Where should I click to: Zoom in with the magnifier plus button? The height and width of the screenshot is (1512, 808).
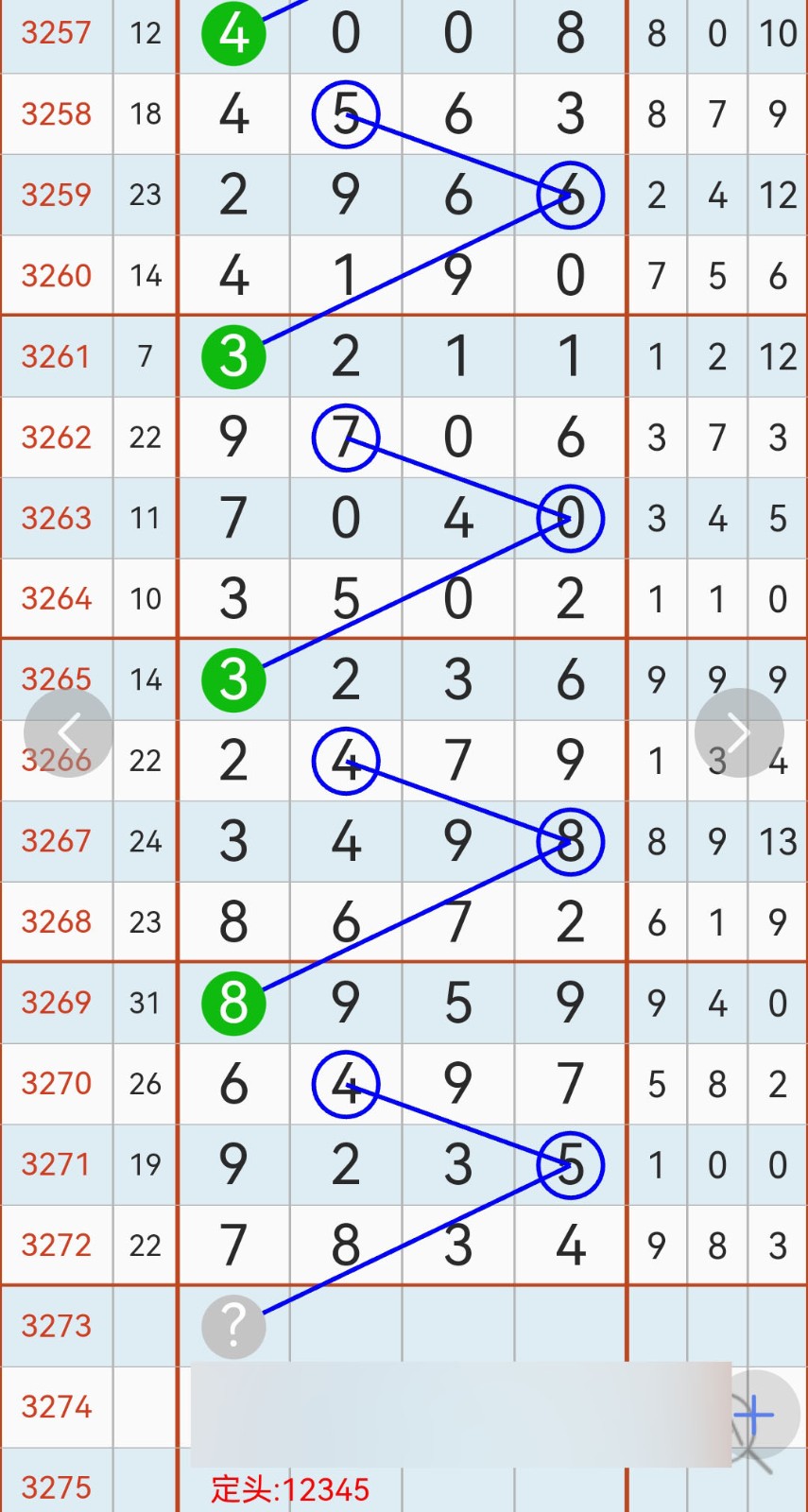pyautogui.click(x=756, y=1416)
